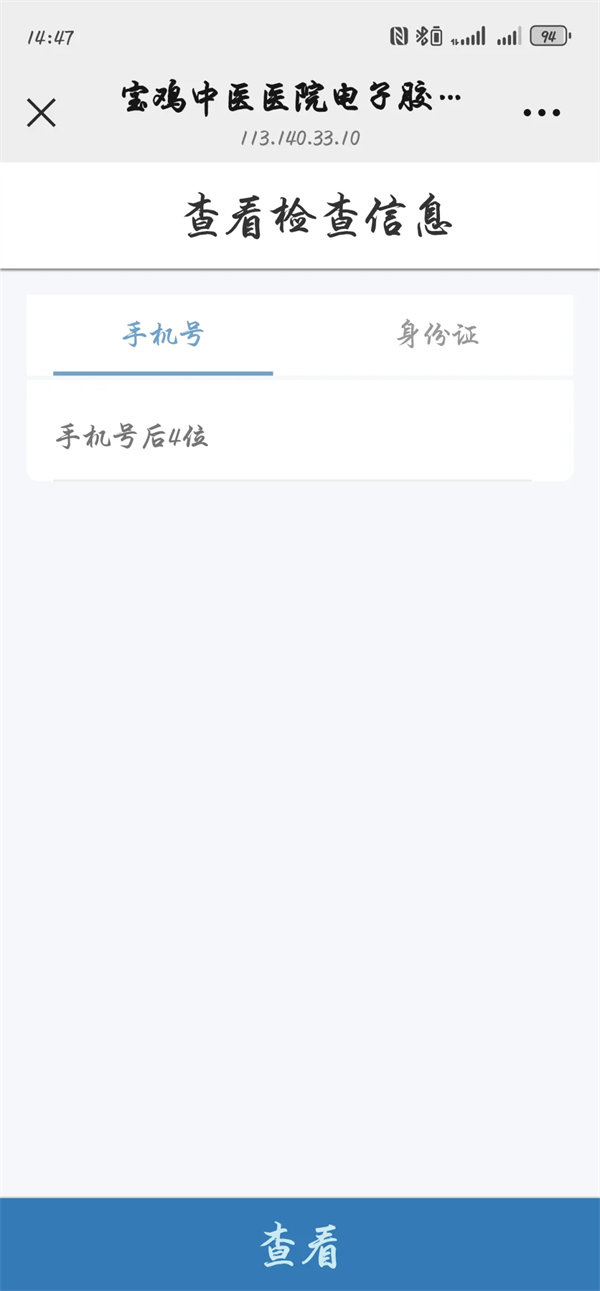Switch to the 手机号 tab

tap(163, 335)
